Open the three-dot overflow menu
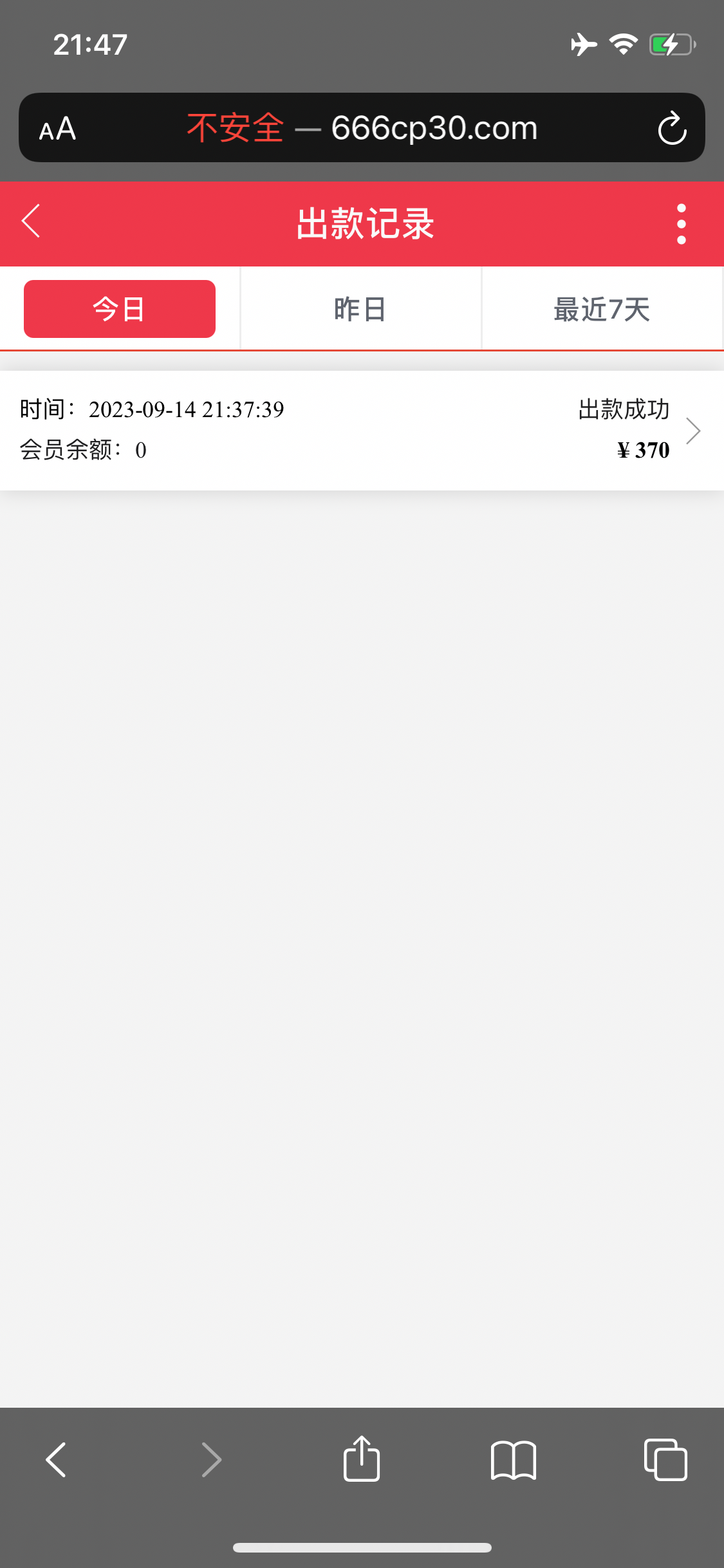 click(x=681, y=224)
